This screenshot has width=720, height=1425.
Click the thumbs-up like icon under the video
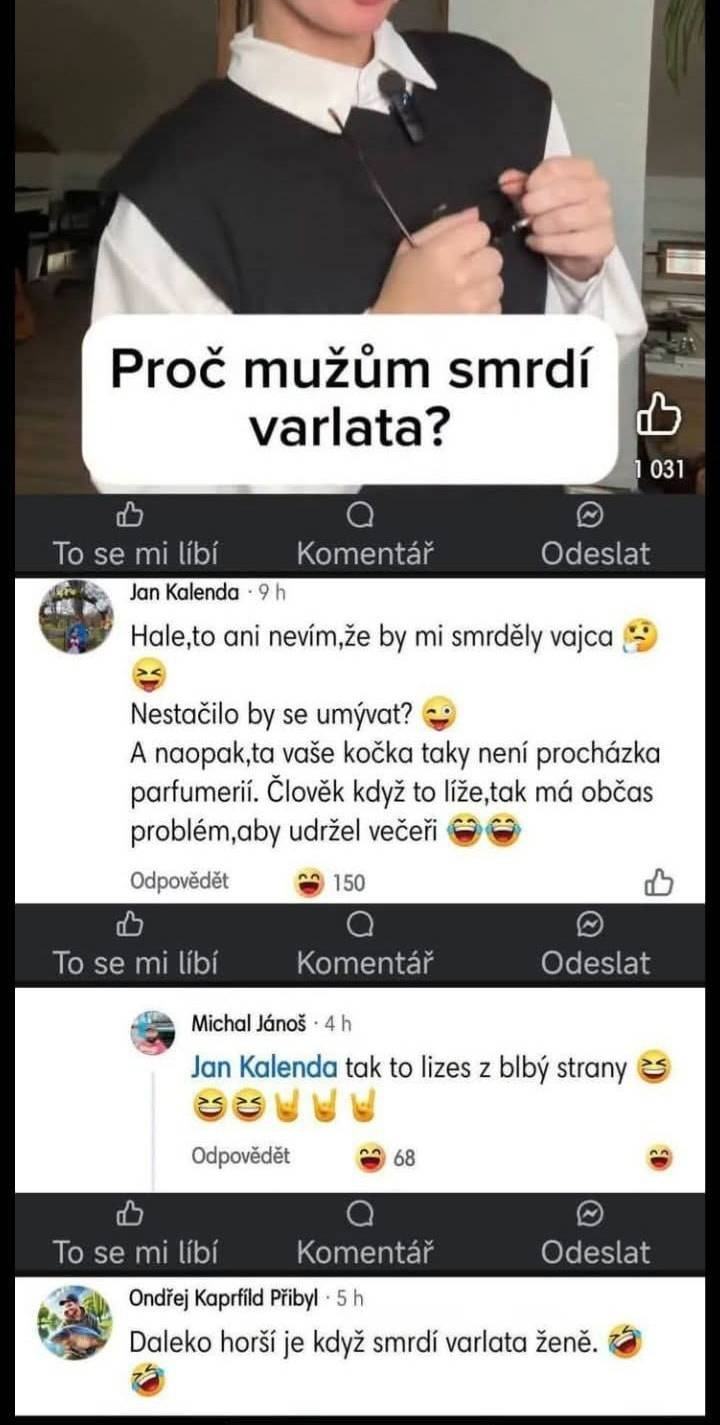point(128,514)
